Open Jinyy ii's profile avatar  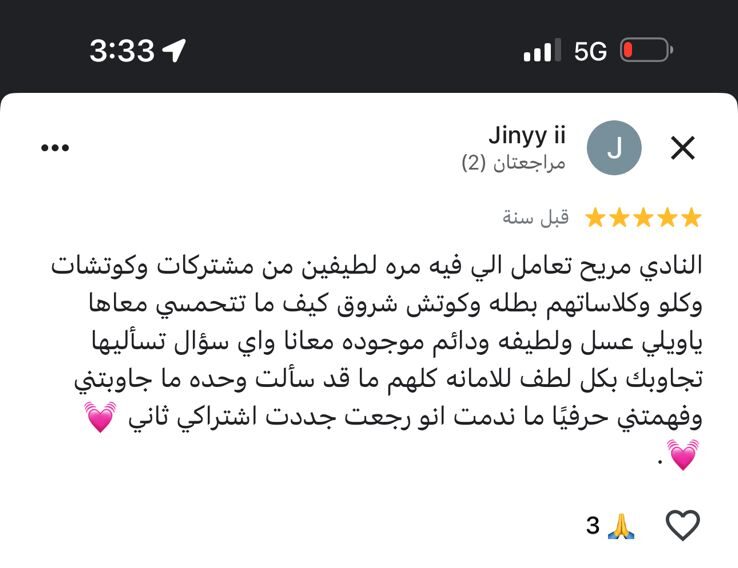click(614, 148)
